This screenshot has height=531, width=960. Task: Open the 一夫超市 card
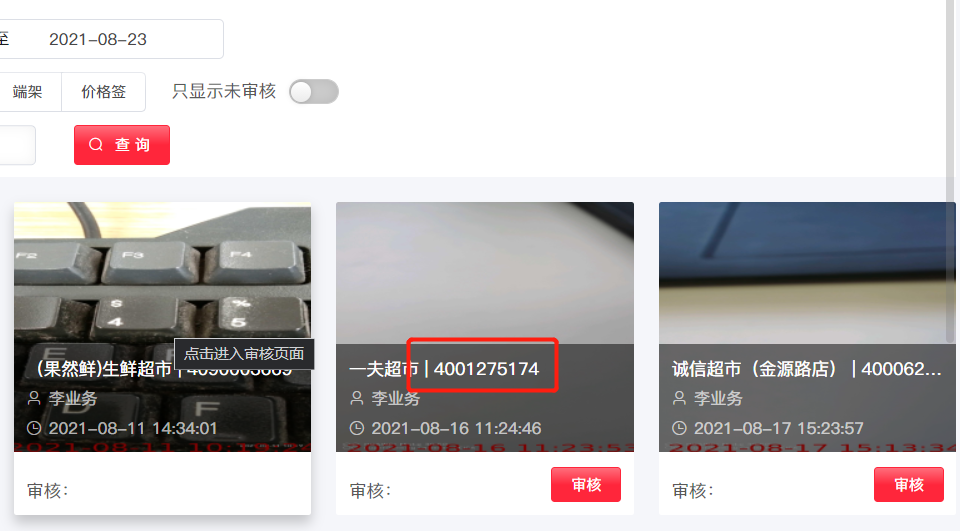click(484, 300)
